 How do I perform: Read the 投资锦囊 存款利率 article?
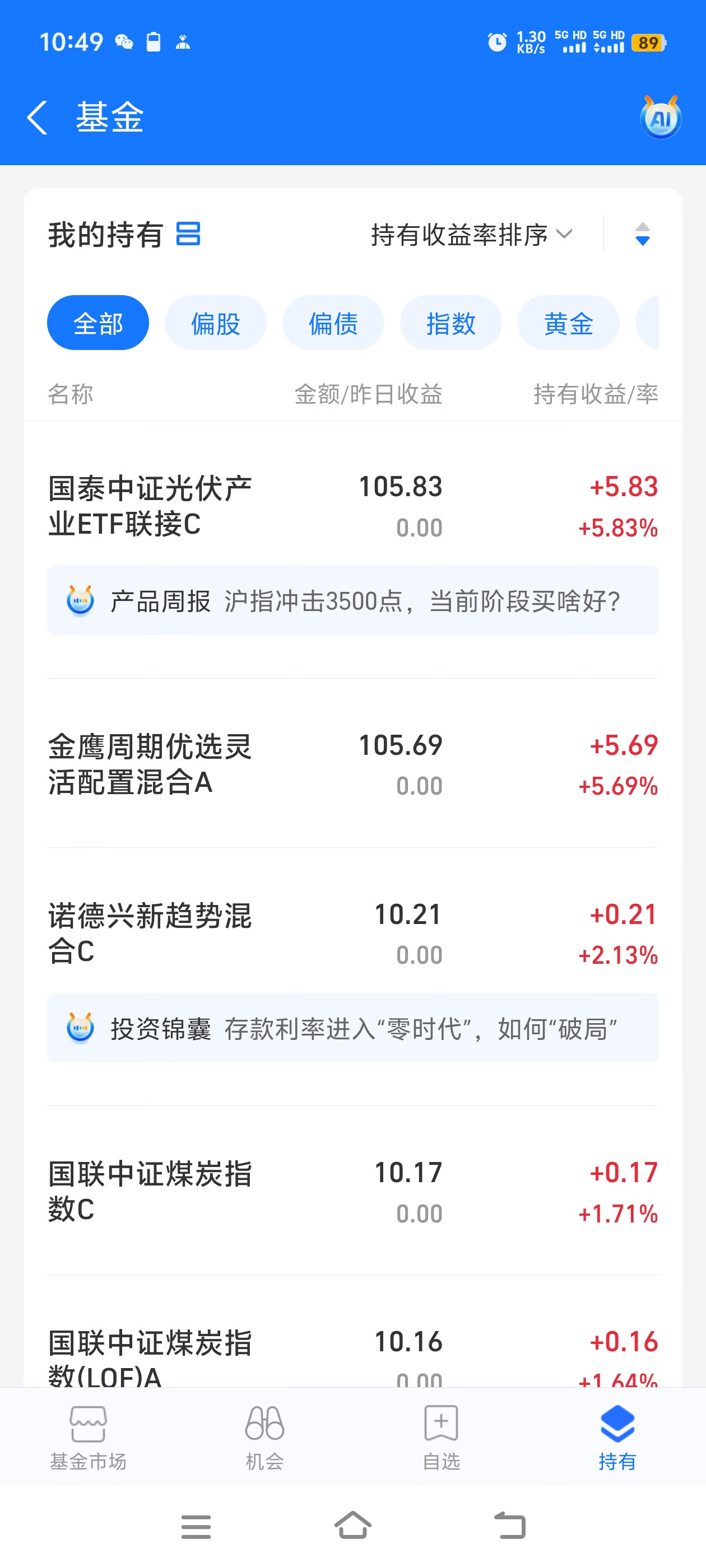point(352,1029)
